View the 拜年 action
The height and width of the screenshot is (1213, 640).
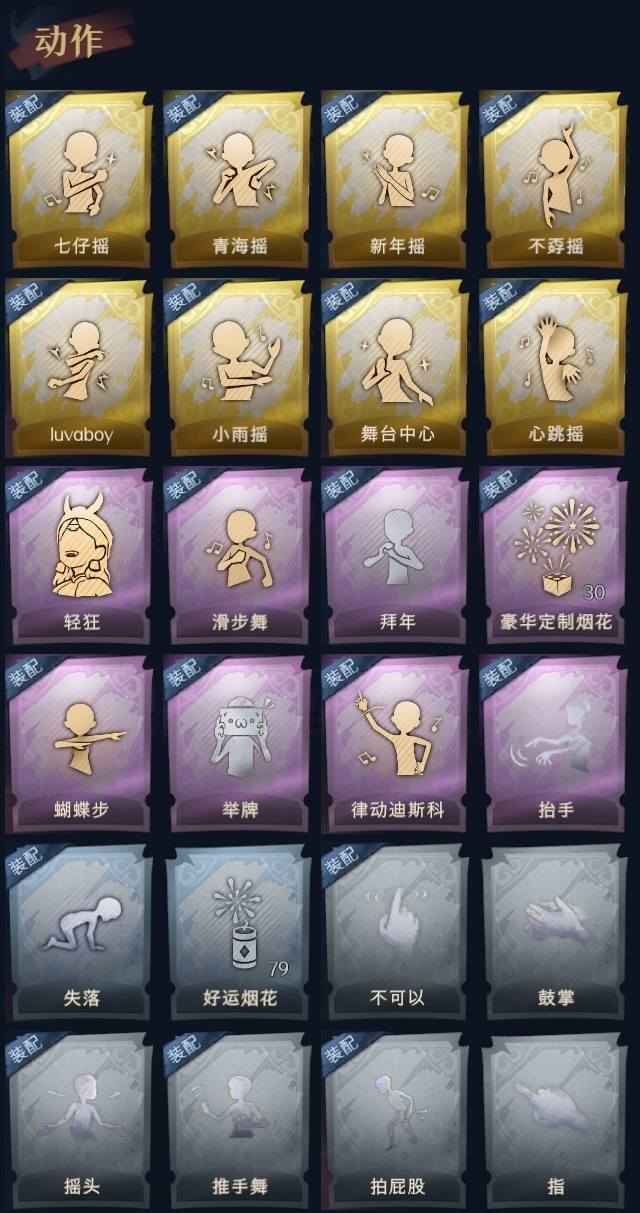pos(396,553)
